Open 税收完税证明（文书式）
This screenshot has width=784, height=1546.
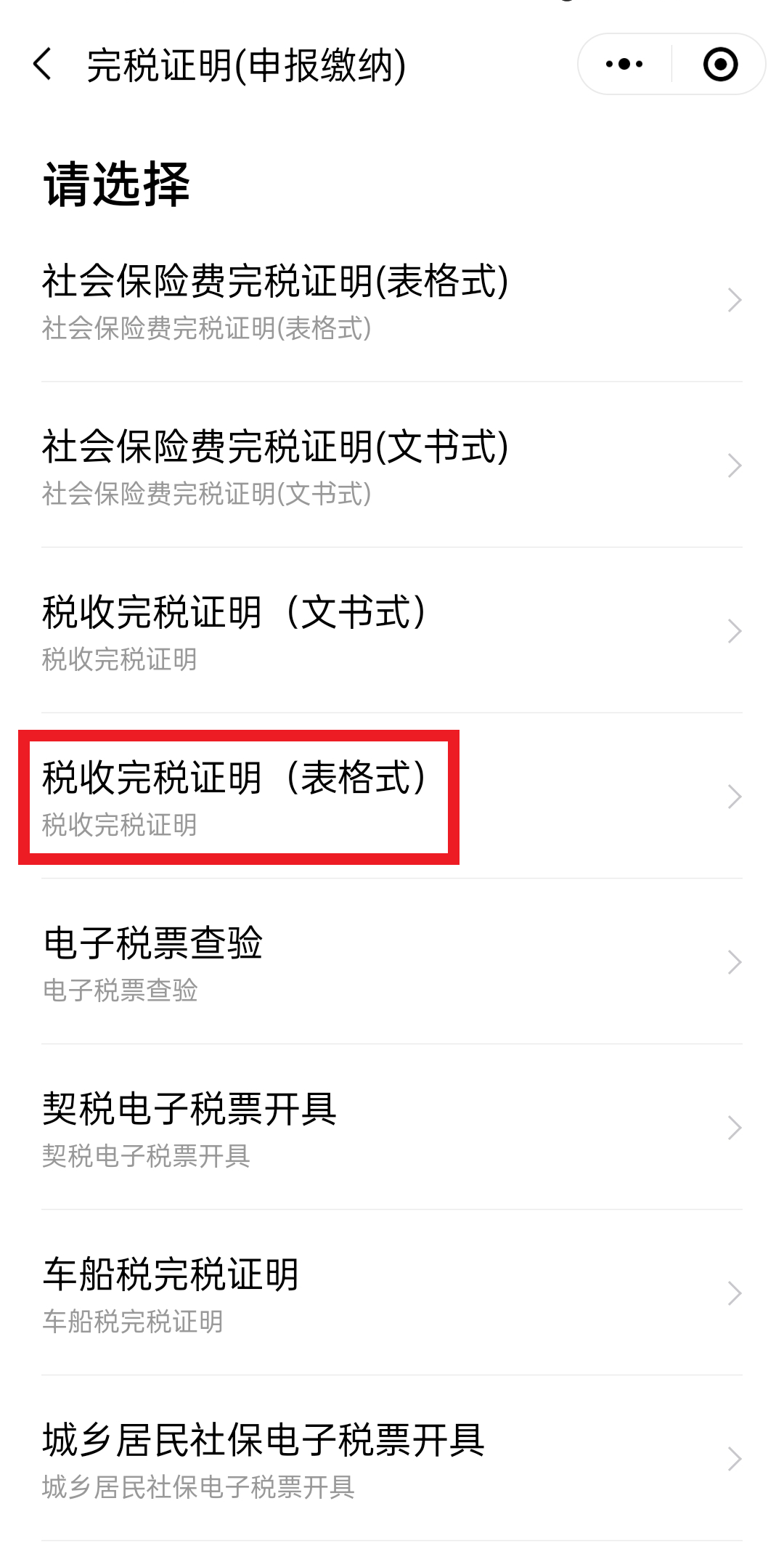coord(392,631)
